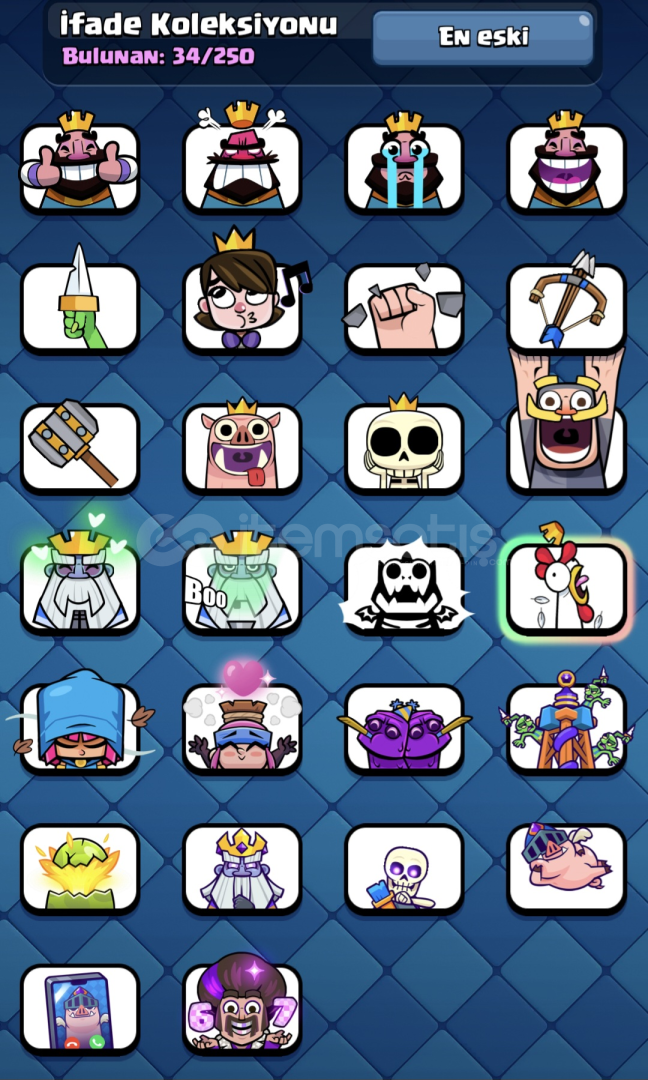Select the crying king emote
The image size is (648, 1080).
click(x=404, y=167)
